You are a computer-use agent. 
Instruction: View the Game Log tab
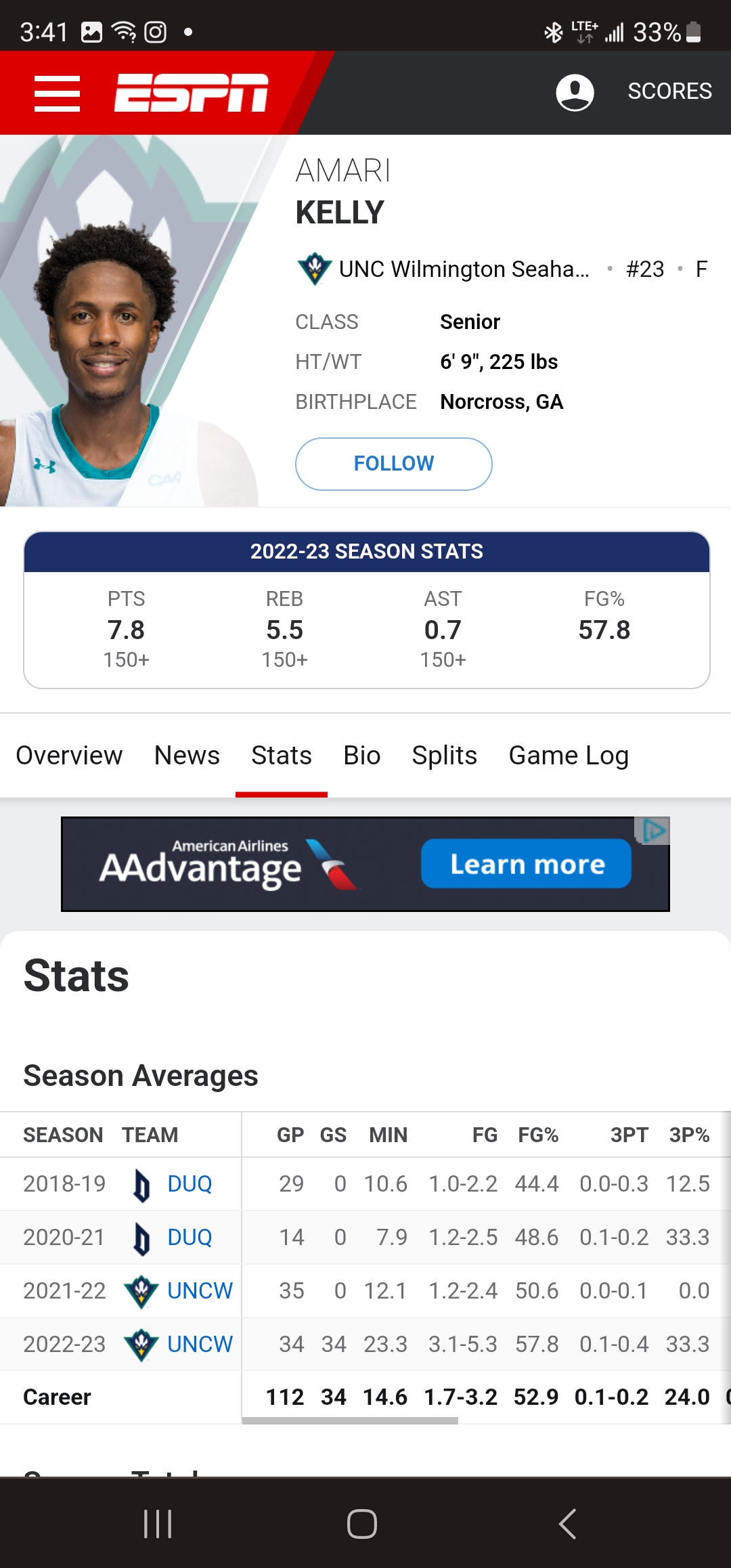pos(569,756)
